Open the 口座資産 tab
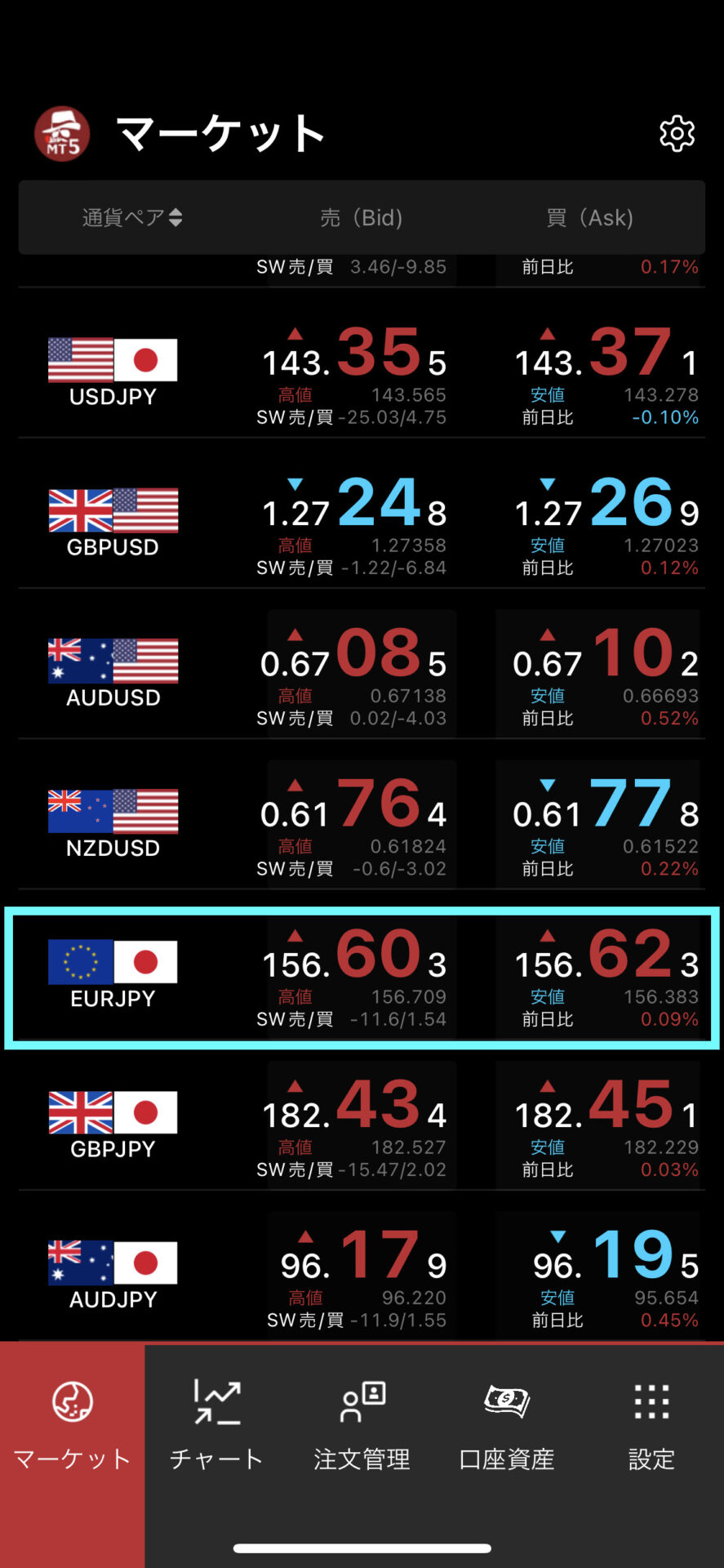Viewport: 724px width, 1568px height. point(506,1425)
